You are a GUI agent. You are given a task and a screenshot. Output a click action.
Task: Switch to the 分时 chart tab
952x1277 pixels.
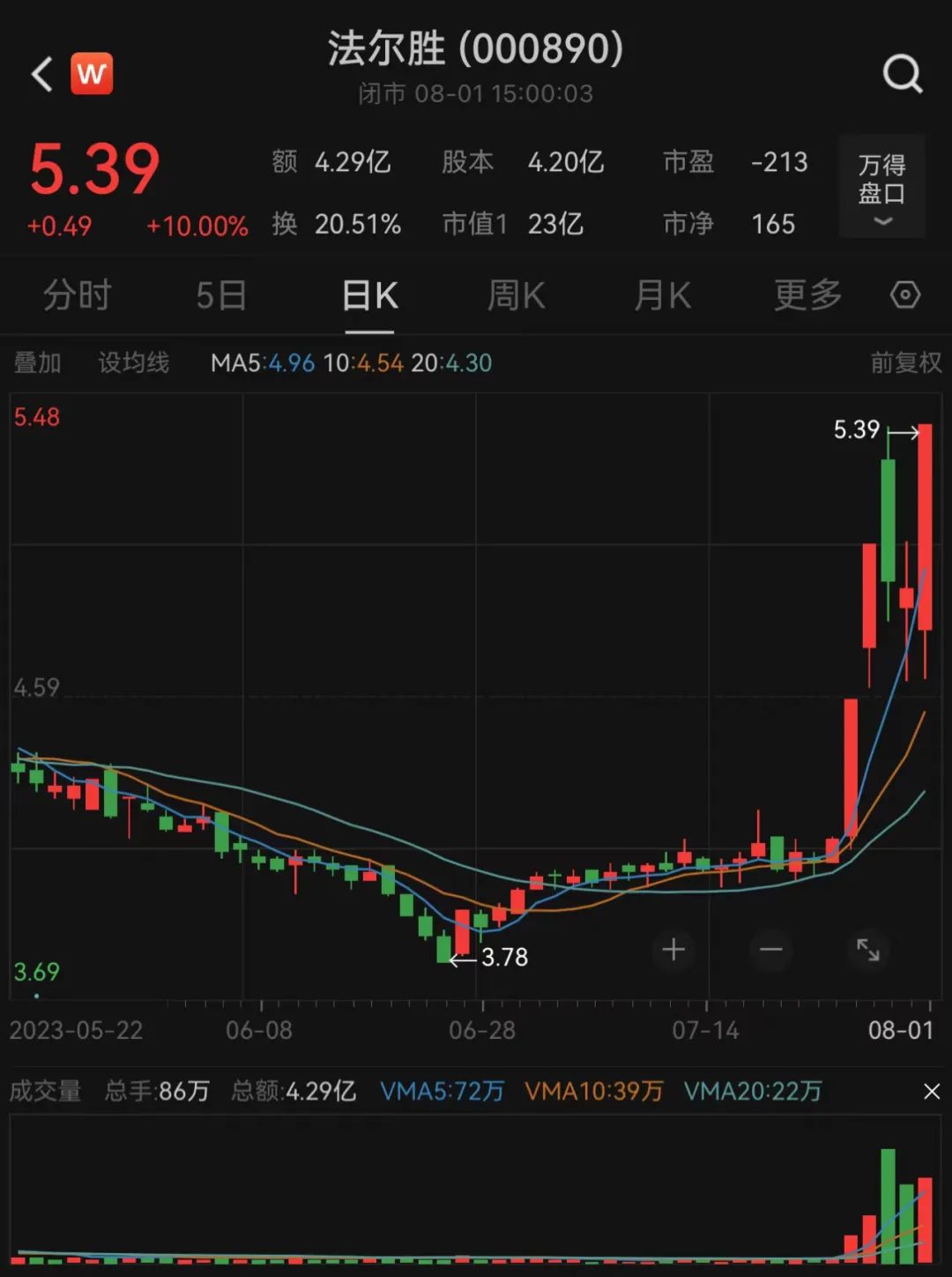78,295
